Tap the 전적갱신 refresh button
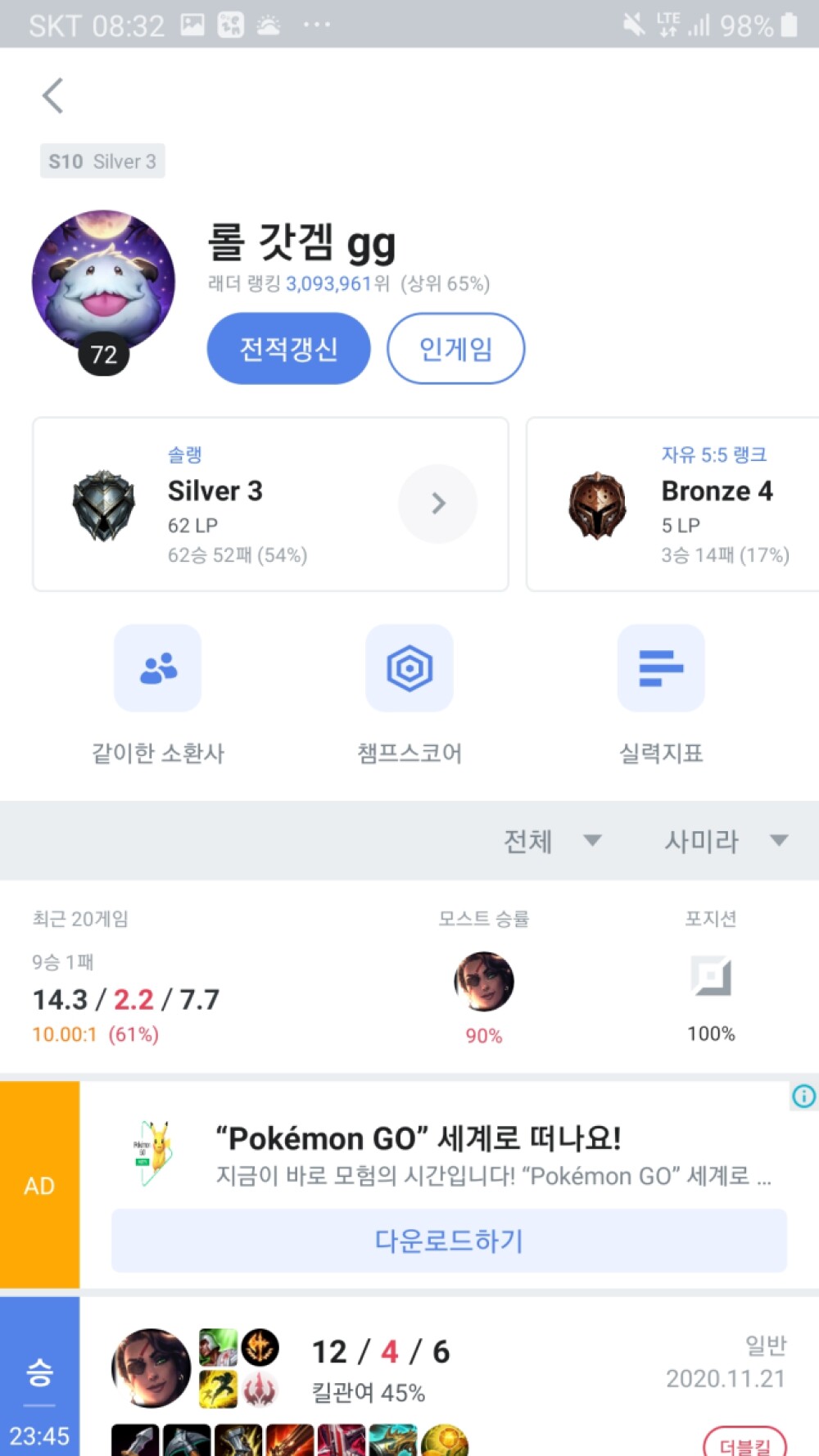 click(288, 349)
